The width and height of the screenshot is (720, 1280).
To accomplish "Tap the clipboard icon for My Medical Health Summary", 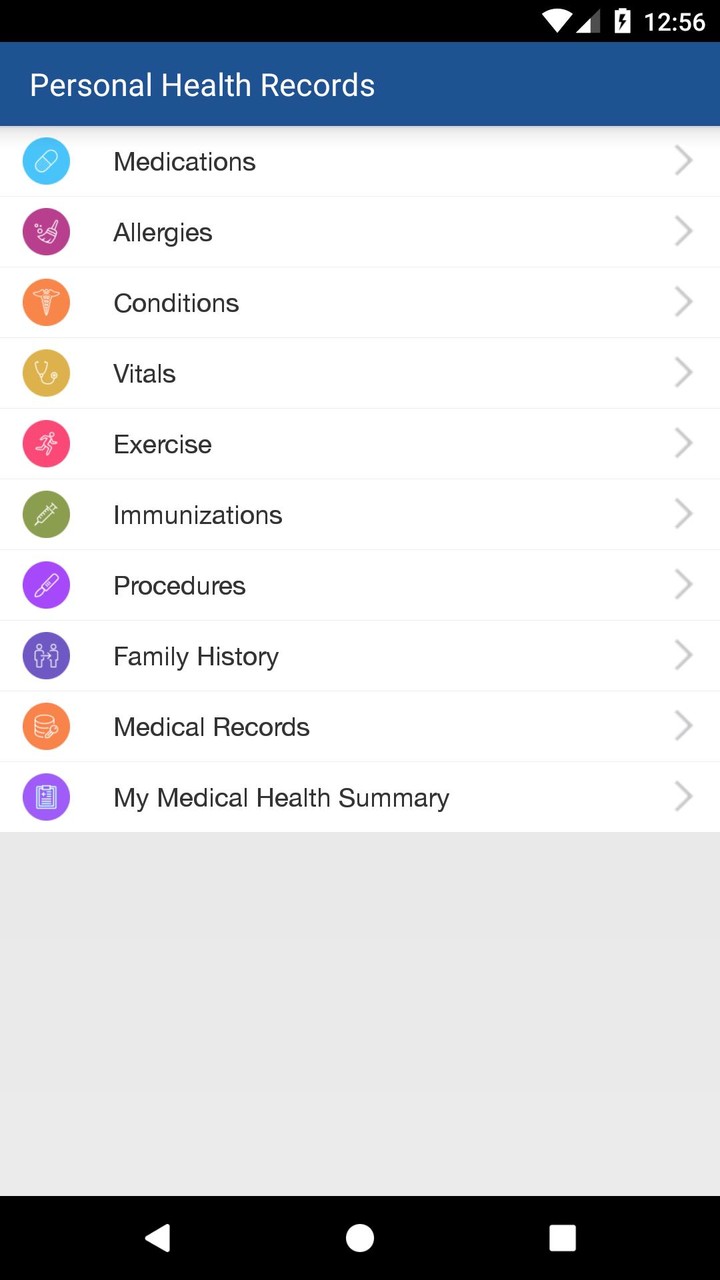I will [x=46, y=797].
